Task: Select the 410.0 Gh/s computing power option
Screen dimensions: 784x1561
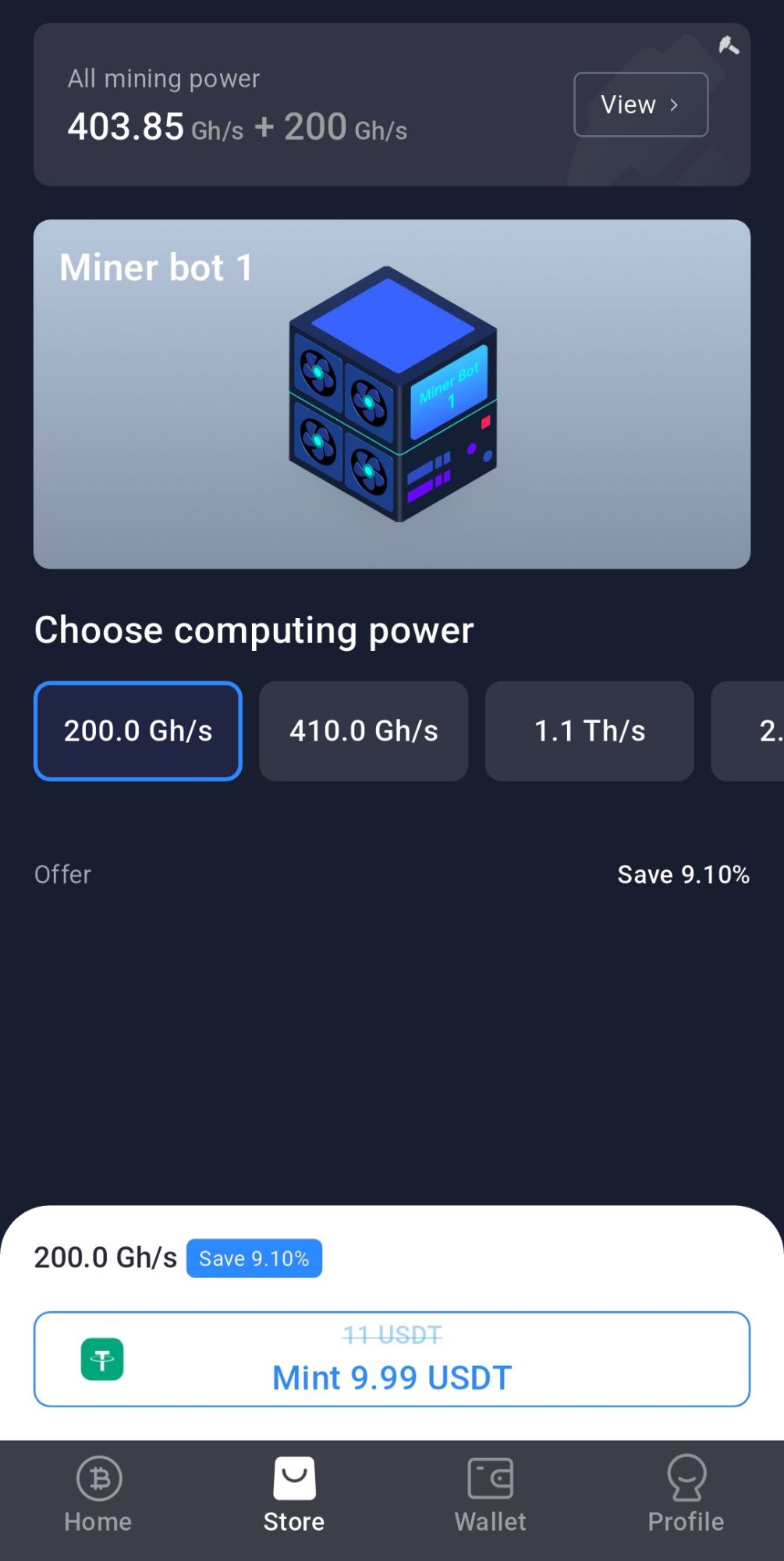Action: (364, 731)
